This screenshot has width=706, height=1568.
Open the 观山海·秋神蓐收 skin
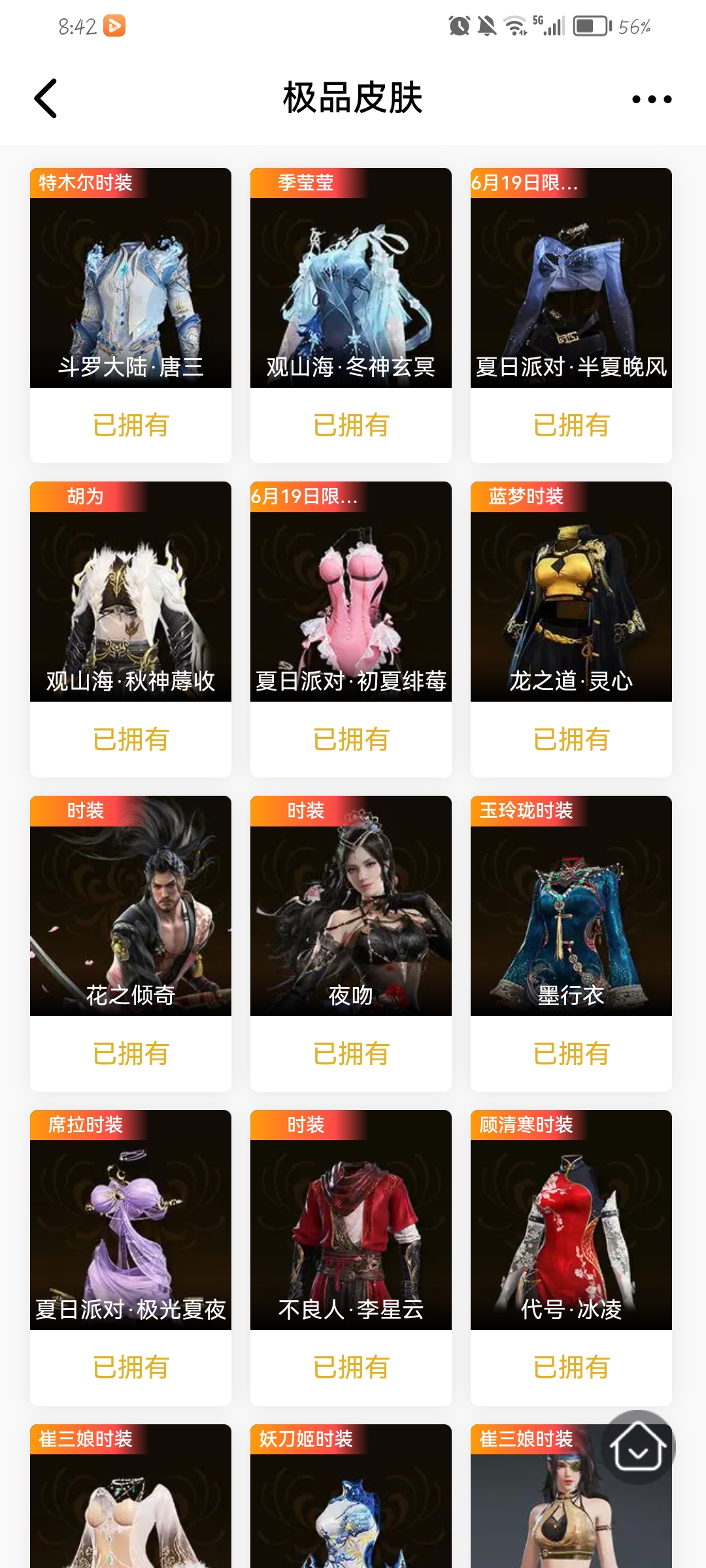tap(131, 629)
